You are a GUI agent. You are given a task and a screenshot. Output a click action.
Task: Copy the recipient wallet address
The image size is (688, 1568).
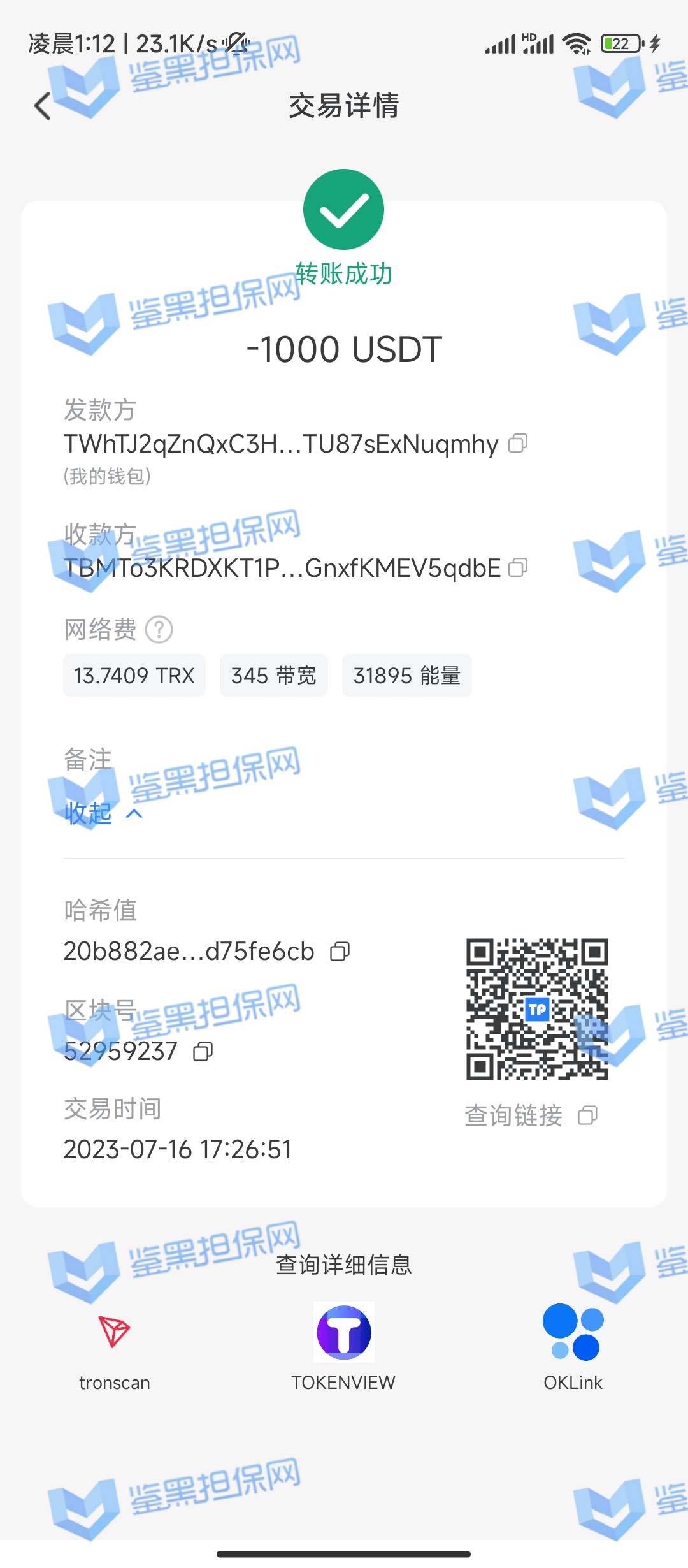518,568
